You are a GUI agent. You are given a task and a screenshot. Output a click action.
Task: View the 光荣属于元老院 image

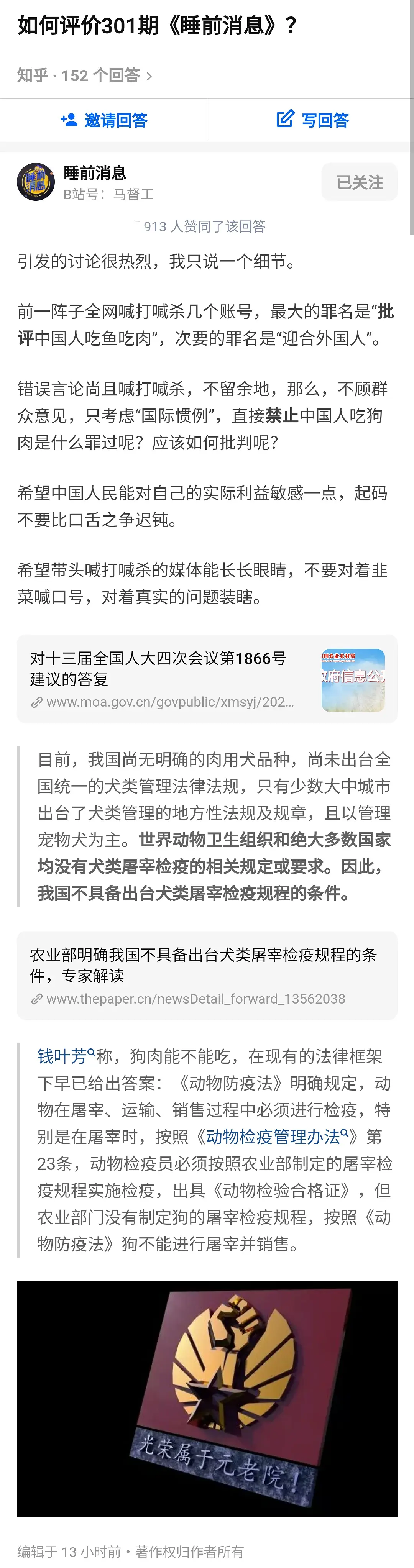pyautogui.click(x=207, y=1399)
